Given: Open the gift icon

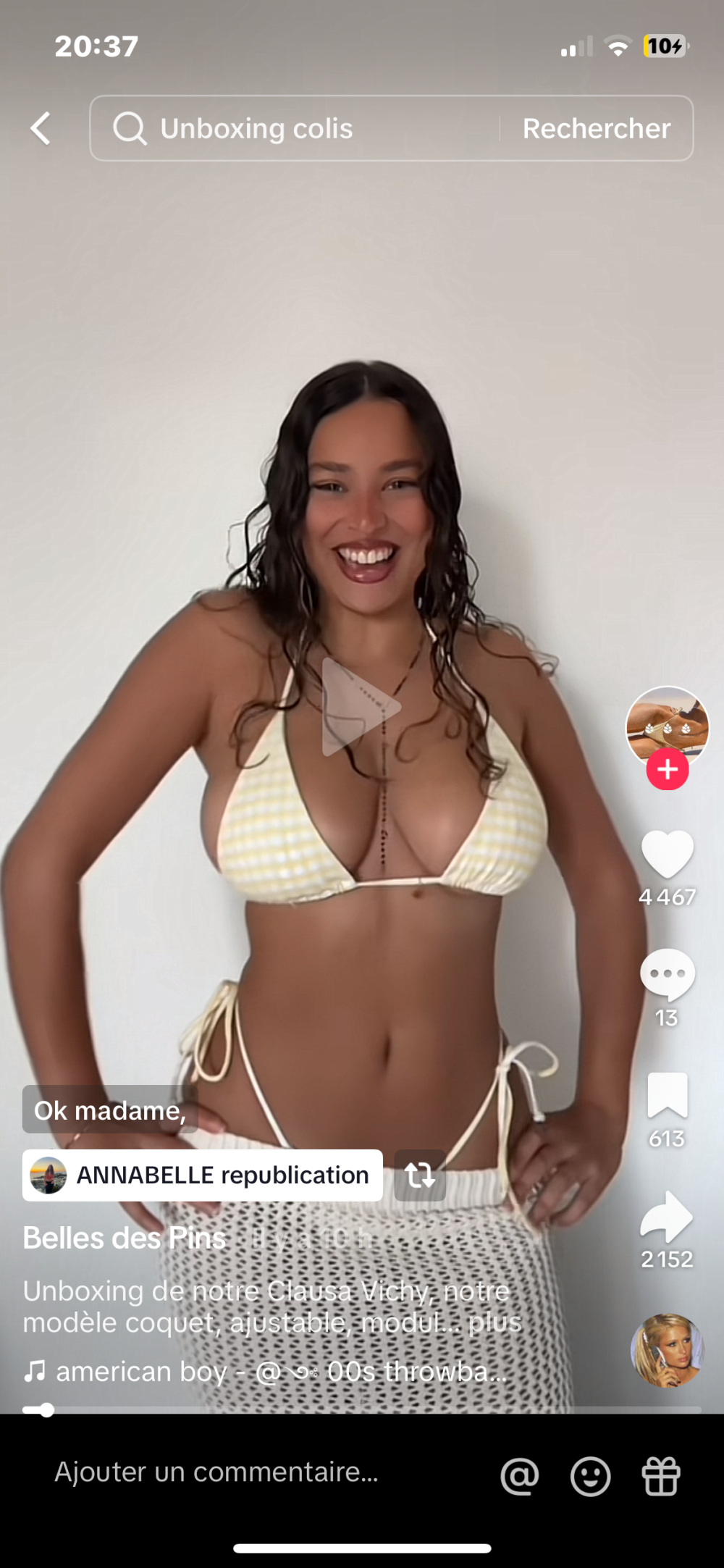Looking at the screenshot, I should click(x=660, y=1475).
